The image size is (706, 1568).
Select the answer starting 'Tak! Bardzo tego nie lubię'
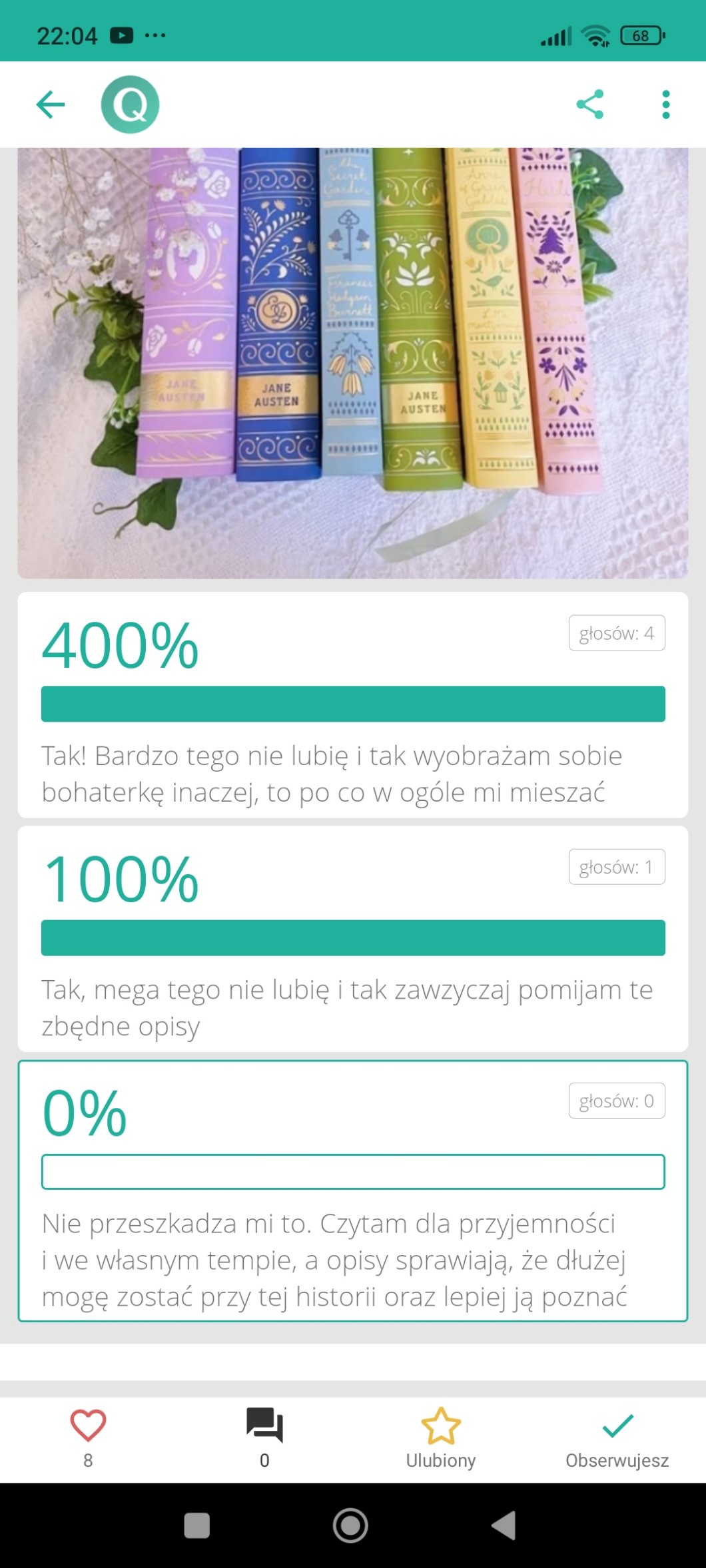point(352,705)
